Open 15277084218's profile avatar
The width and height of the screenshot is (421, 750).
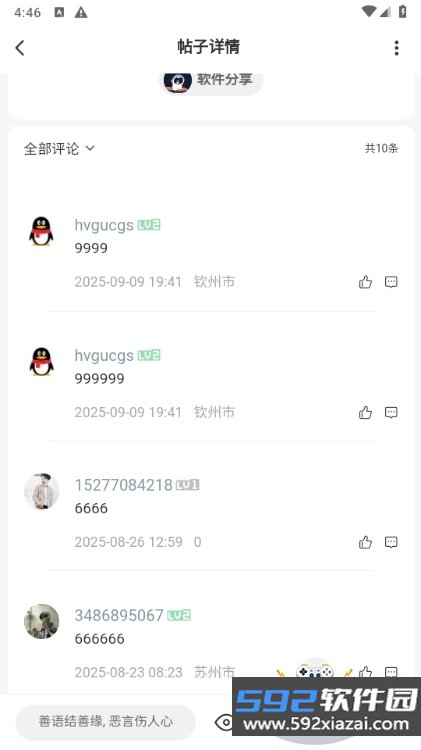(42, 491)
